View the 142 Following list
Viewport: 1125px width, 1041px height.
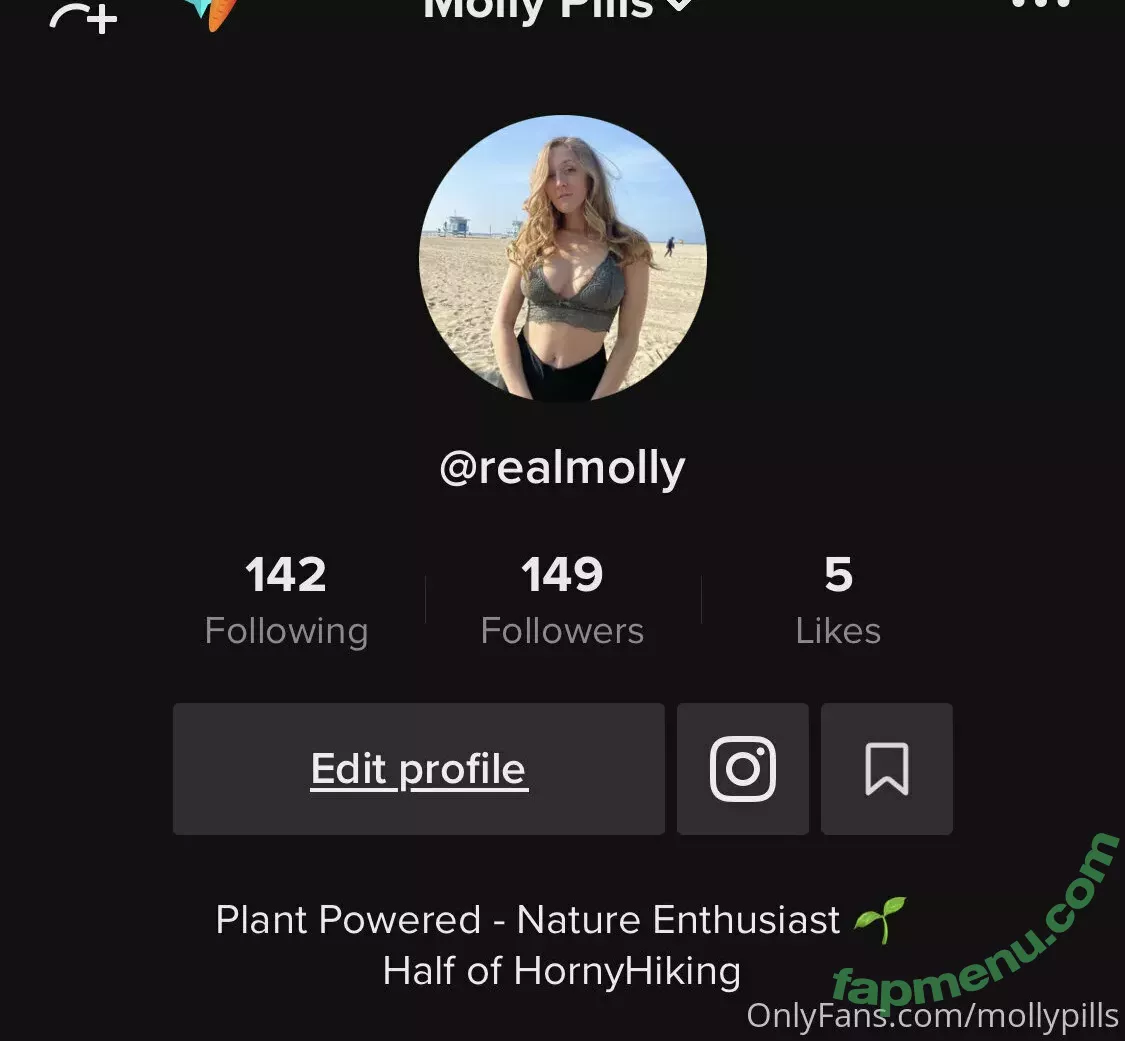(286, 600)
